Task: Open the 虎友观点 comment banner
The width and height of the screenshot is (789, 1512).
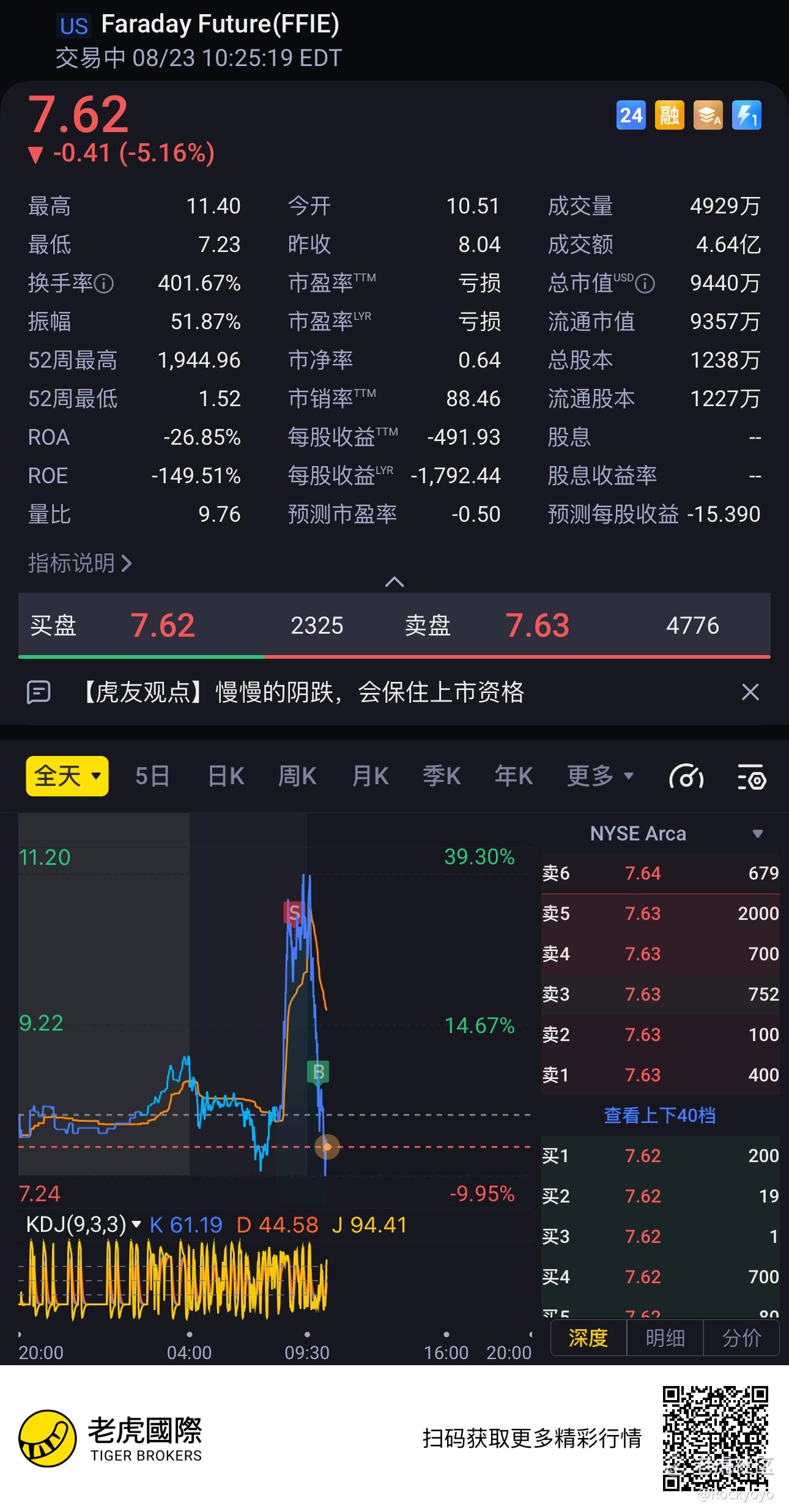Action: pos(303,692)
